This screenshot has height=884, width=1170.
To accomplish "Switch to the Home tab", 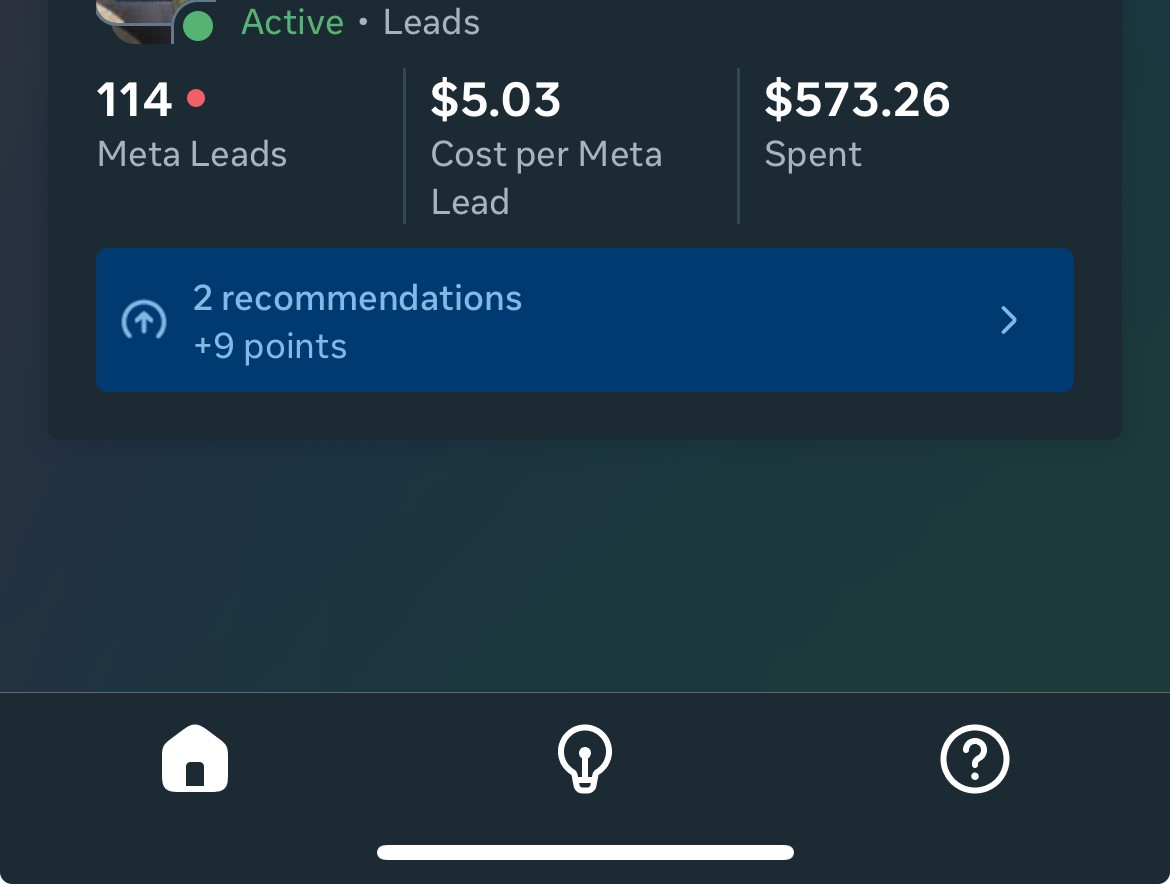I will [195, 759].
